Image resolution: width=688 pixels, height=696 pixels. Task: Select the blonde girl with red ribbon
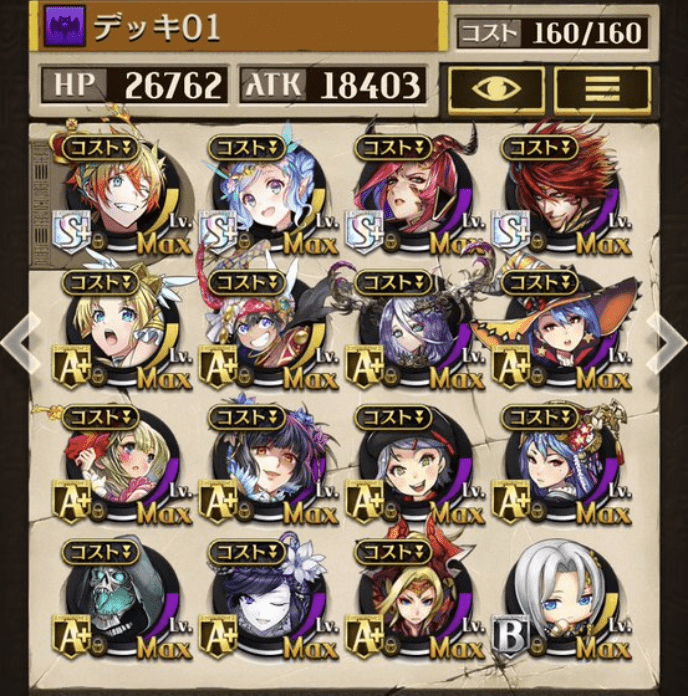click(410, 603)
